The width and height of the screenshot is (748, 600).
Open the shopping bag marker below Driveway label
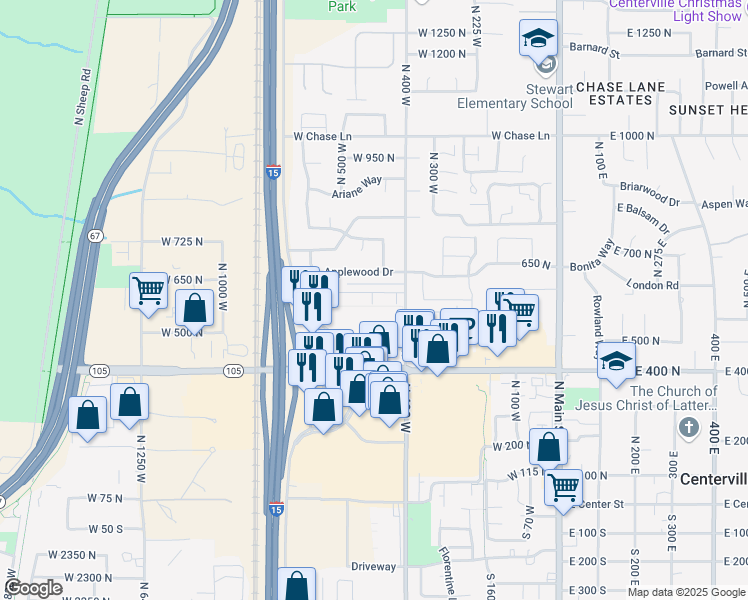(297, 585)
